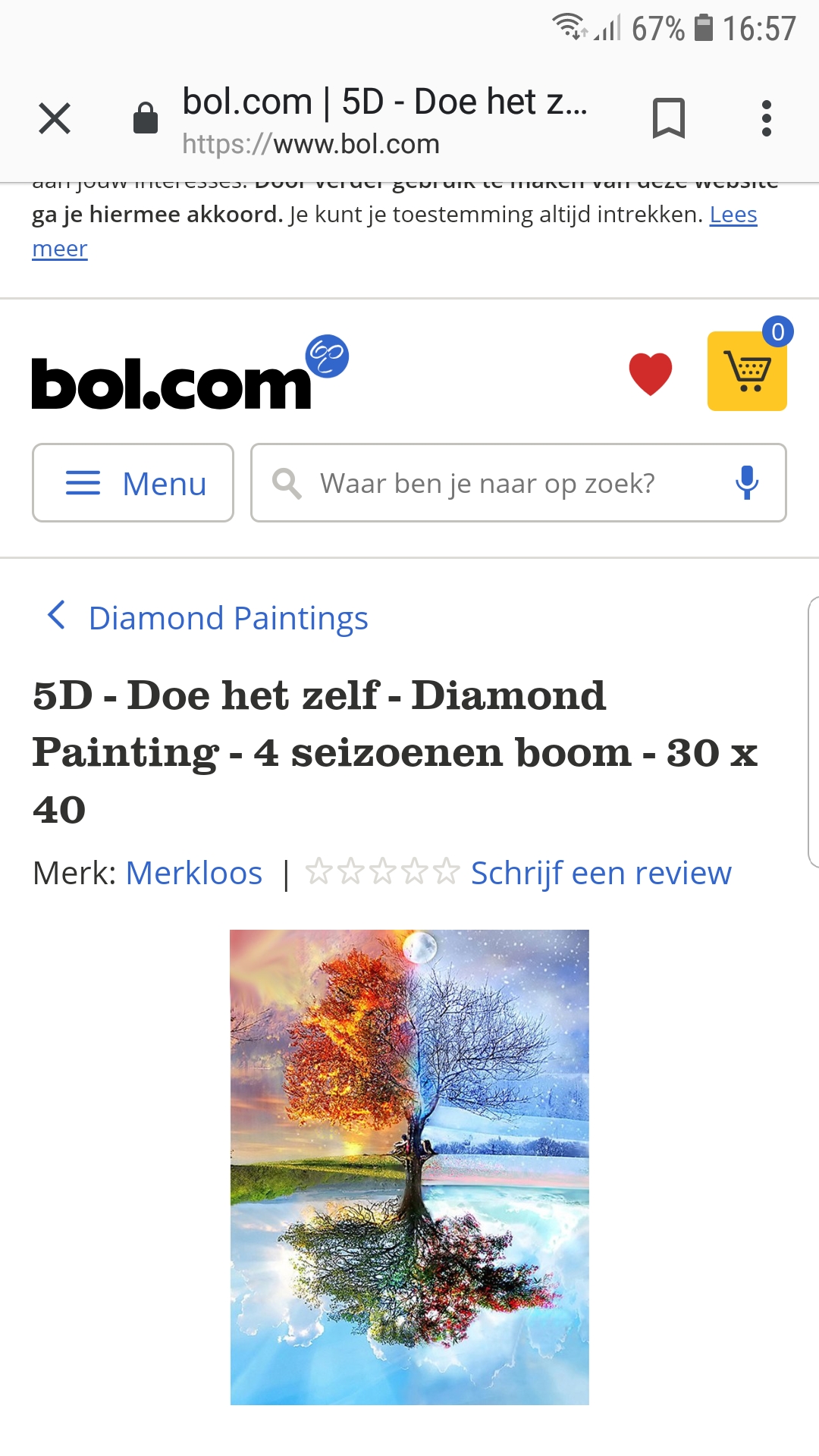Open the browser overflow menu
The image size is (819, 1456).
767,118
